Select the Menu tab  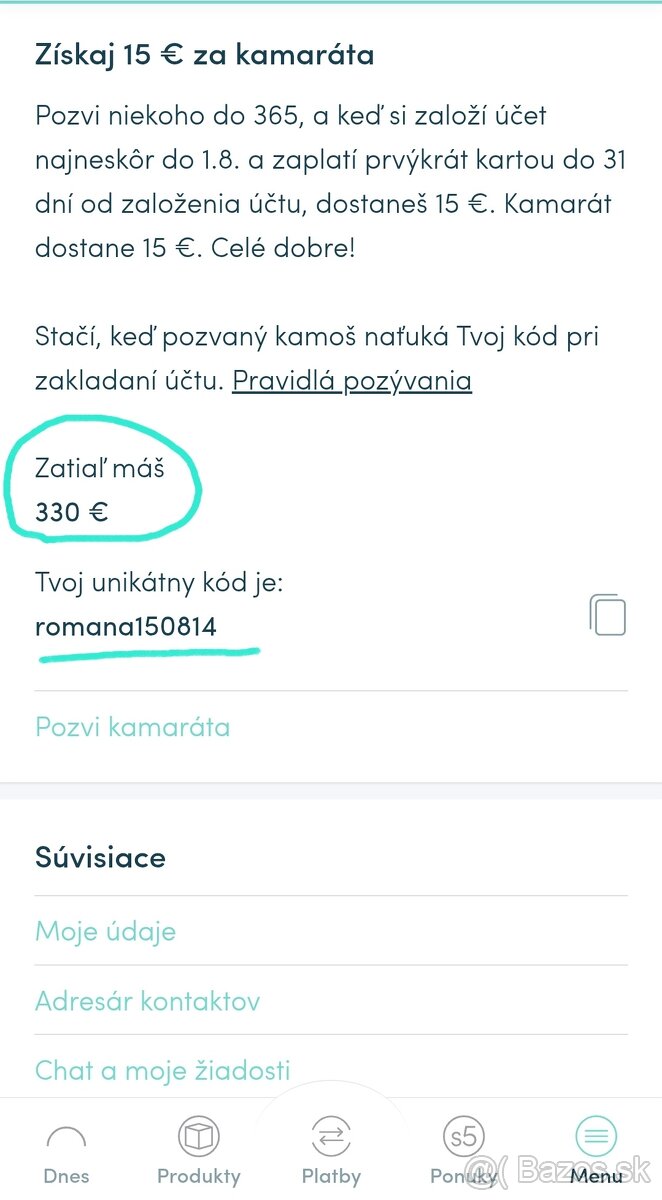[596, 1152]
